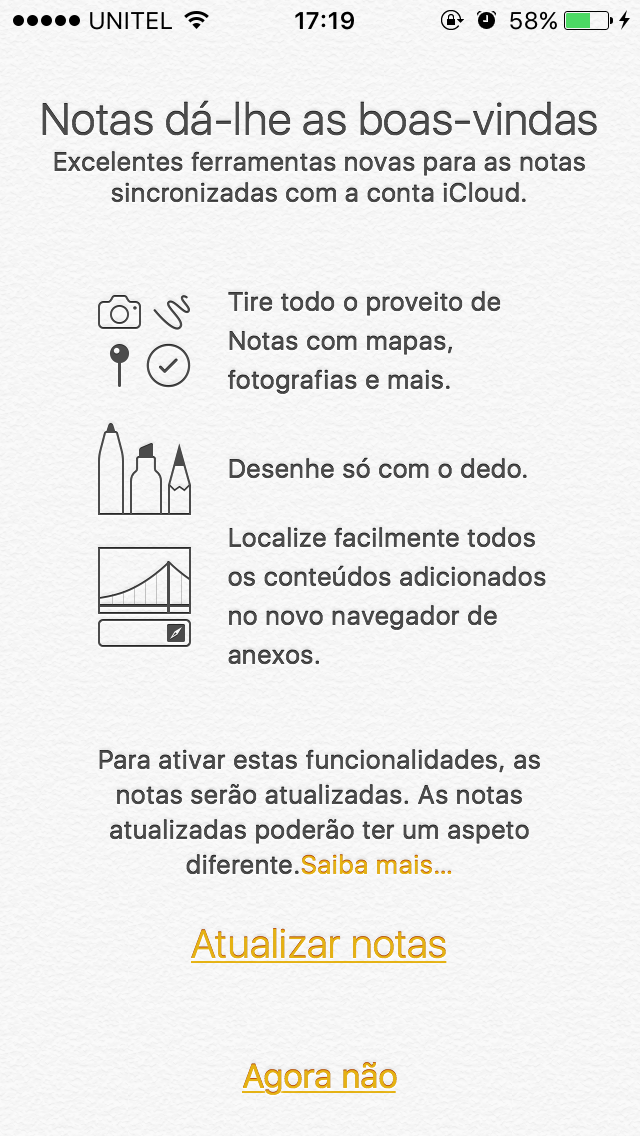The height and width of the screenshot is (1136, 640).
Task: Choose Agora não to skip updating
Action: (x=320, y=1076)
